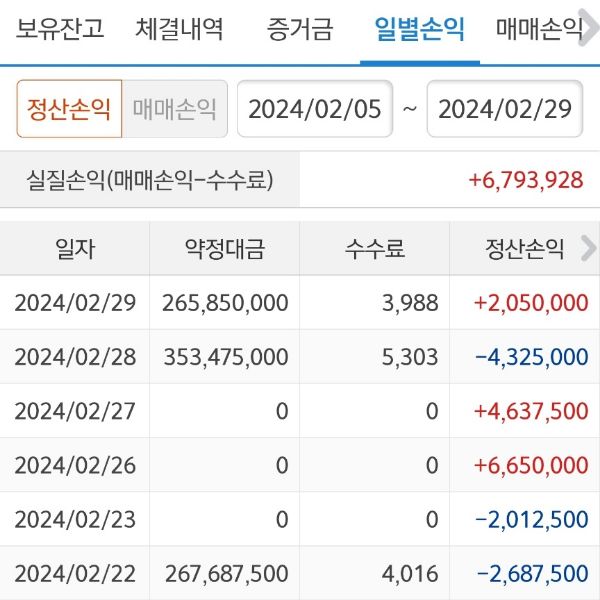Switch to the 보유잔고 tab
Screen dimensions: 600x600
60,28
